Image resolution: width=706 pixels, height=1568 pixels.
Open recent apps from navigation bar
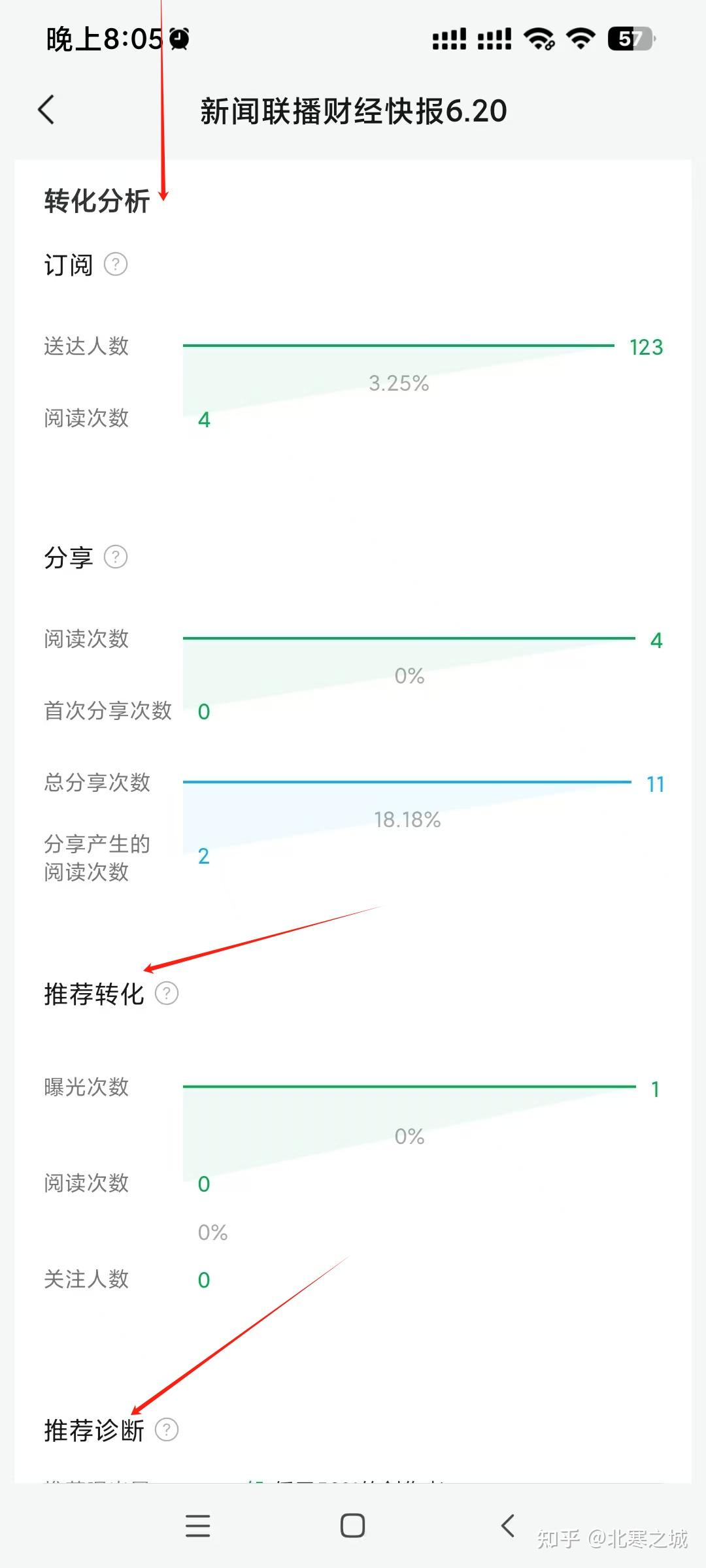pyautogui.click(x=197, y=1526)
